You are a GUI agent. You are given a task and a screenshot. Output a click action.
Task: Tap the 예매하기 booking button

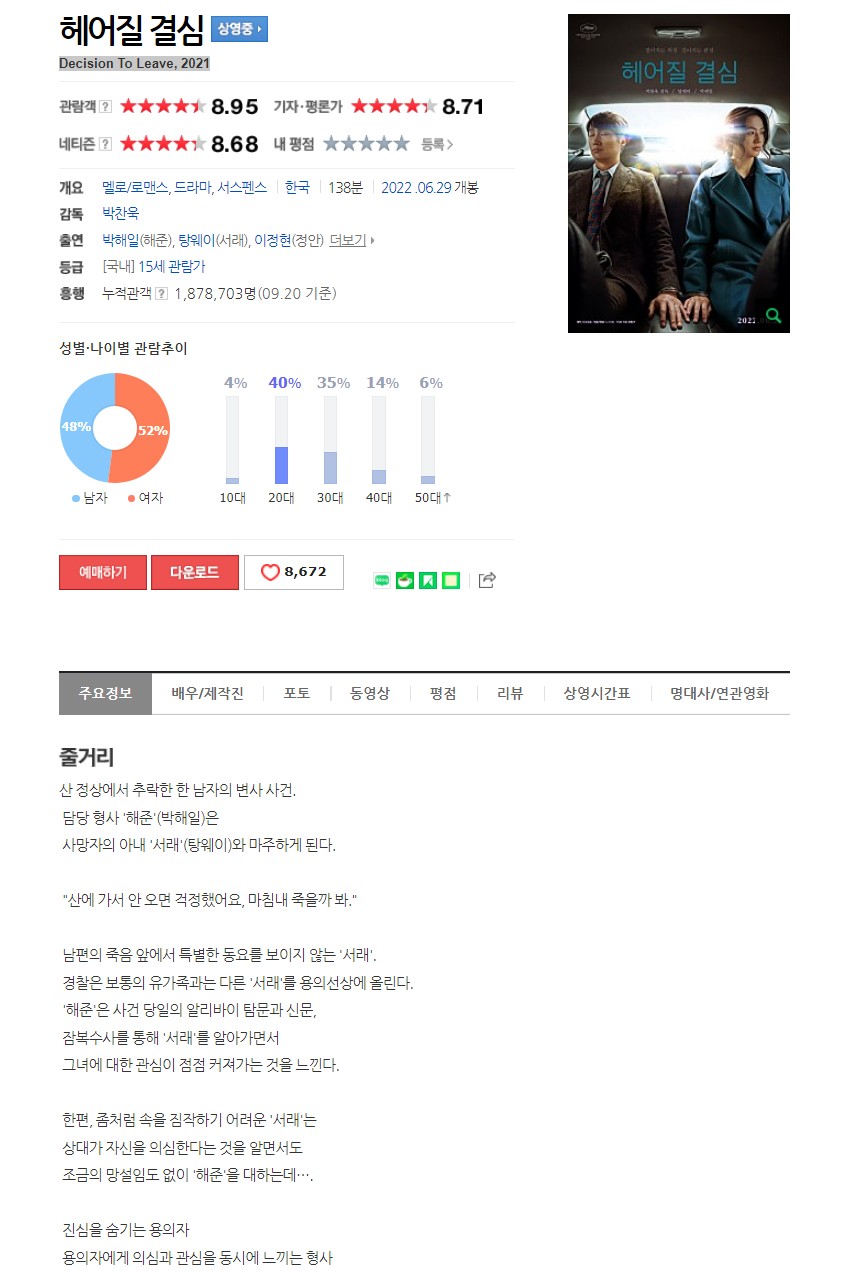tap(103, 573)
